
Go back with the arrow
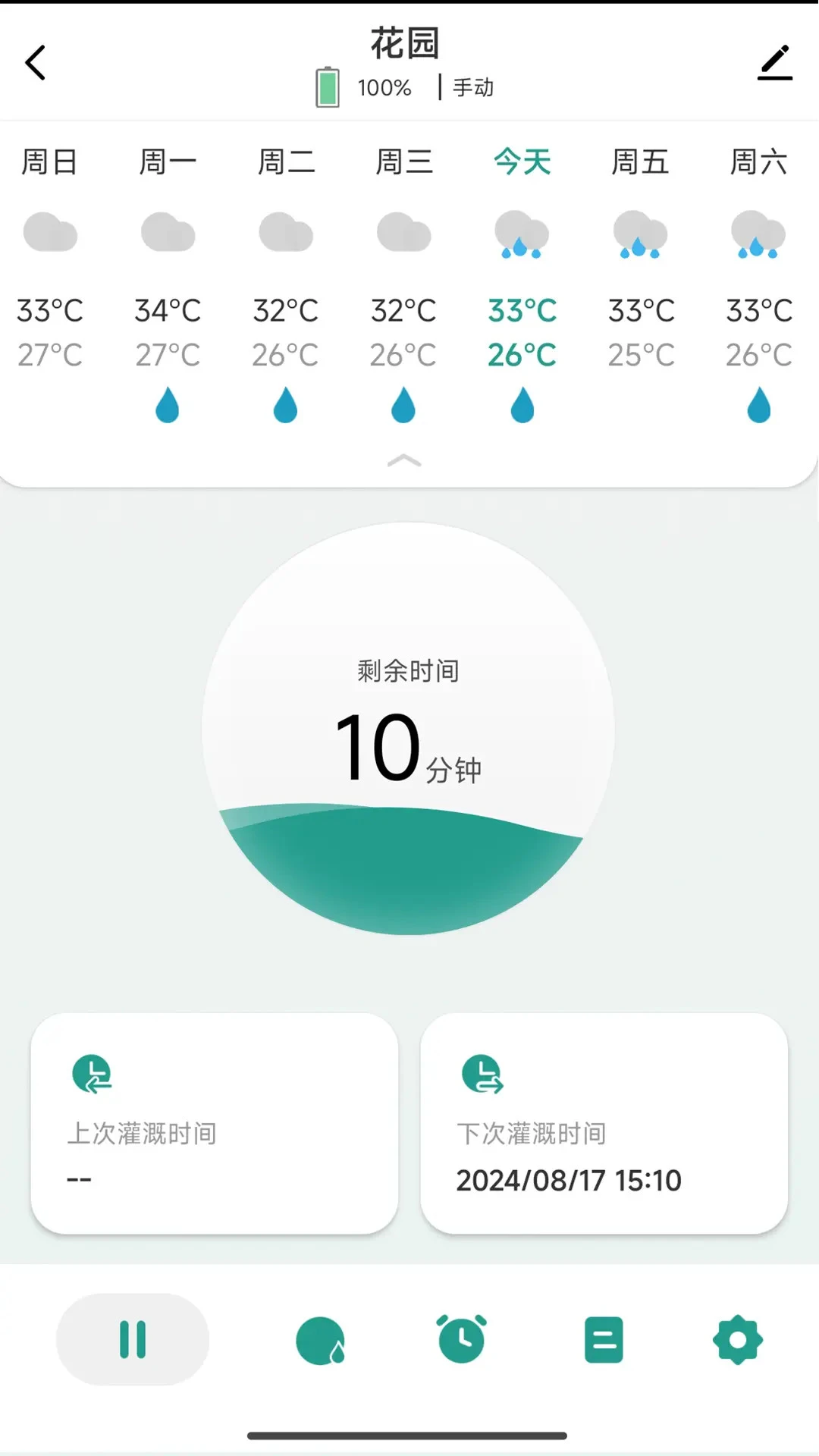[x=36, y=62]
